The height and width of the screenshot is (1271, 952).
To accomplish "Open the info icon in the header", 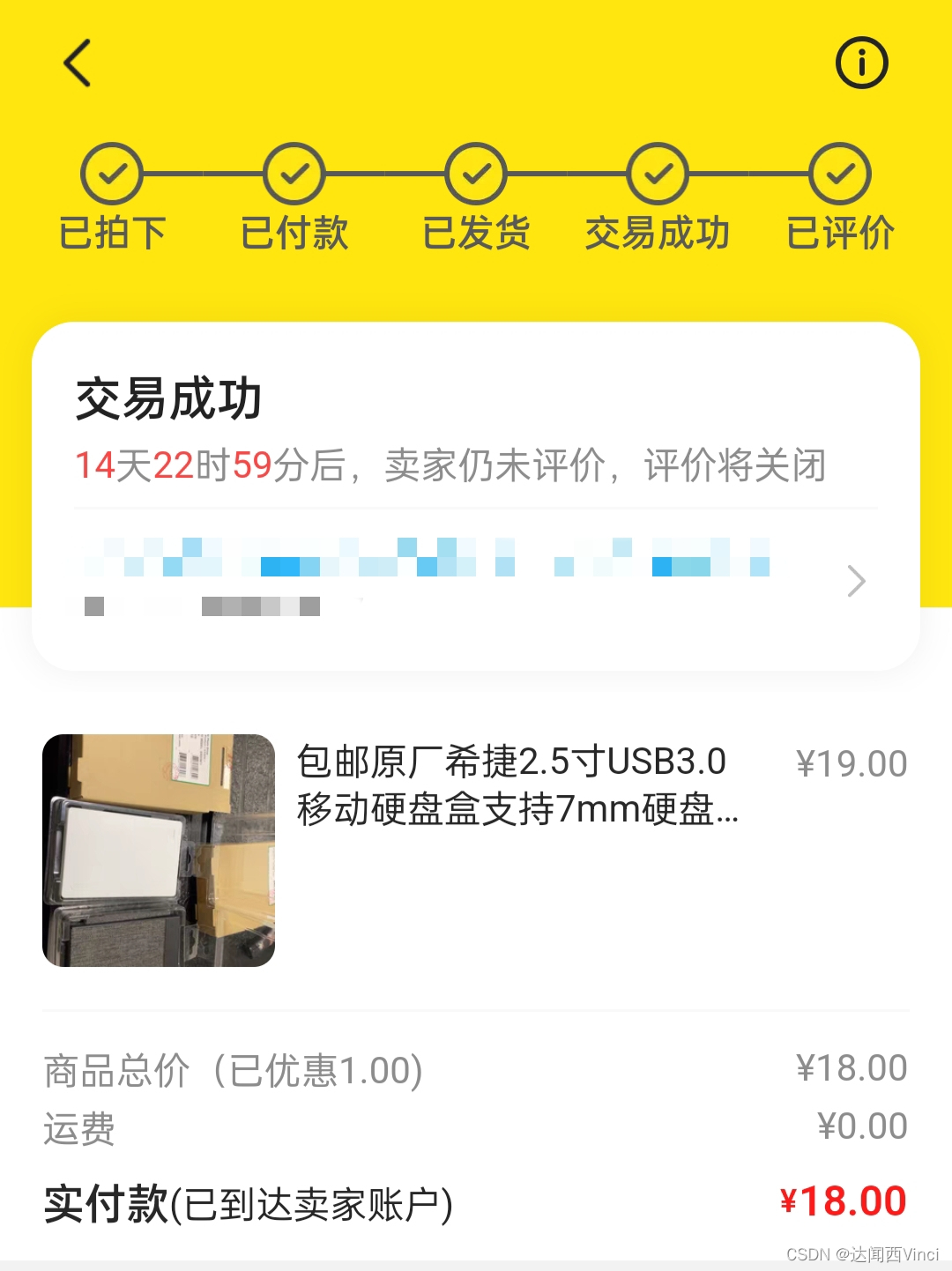I will (x=861, y=63).
